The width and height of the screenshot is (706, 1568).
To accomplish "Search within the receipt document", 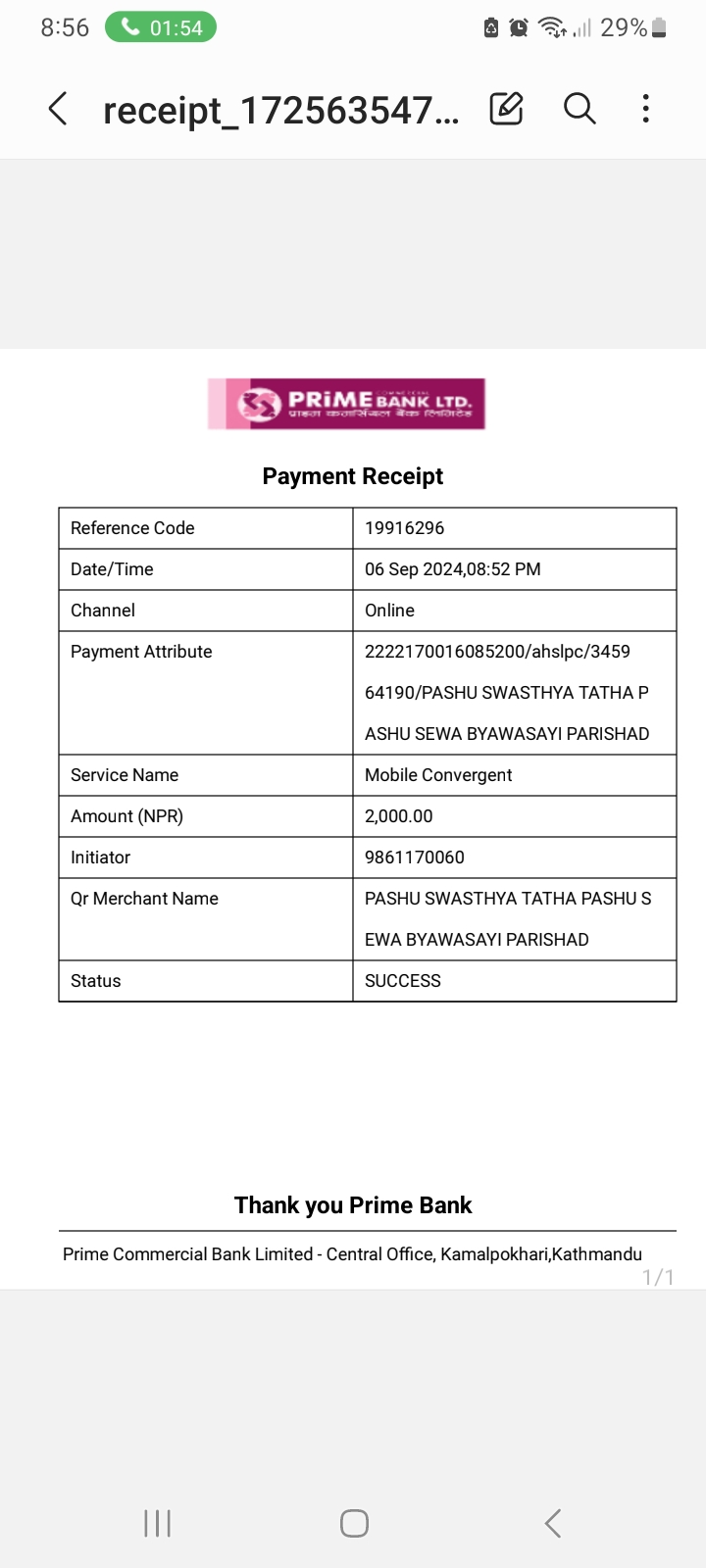I will [580, 109].
